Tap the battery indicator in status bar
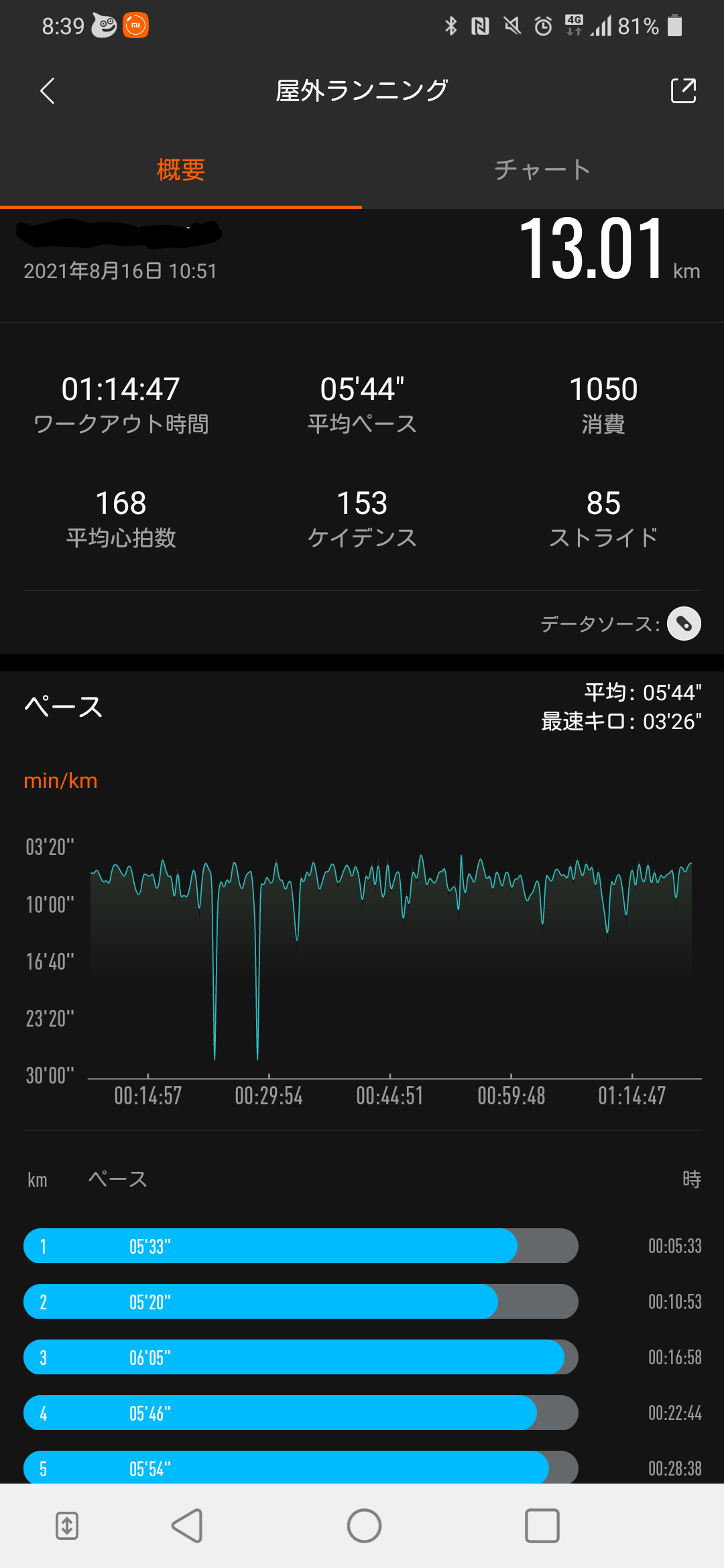Screen dimensions: 724x1568 pos(676,25)
